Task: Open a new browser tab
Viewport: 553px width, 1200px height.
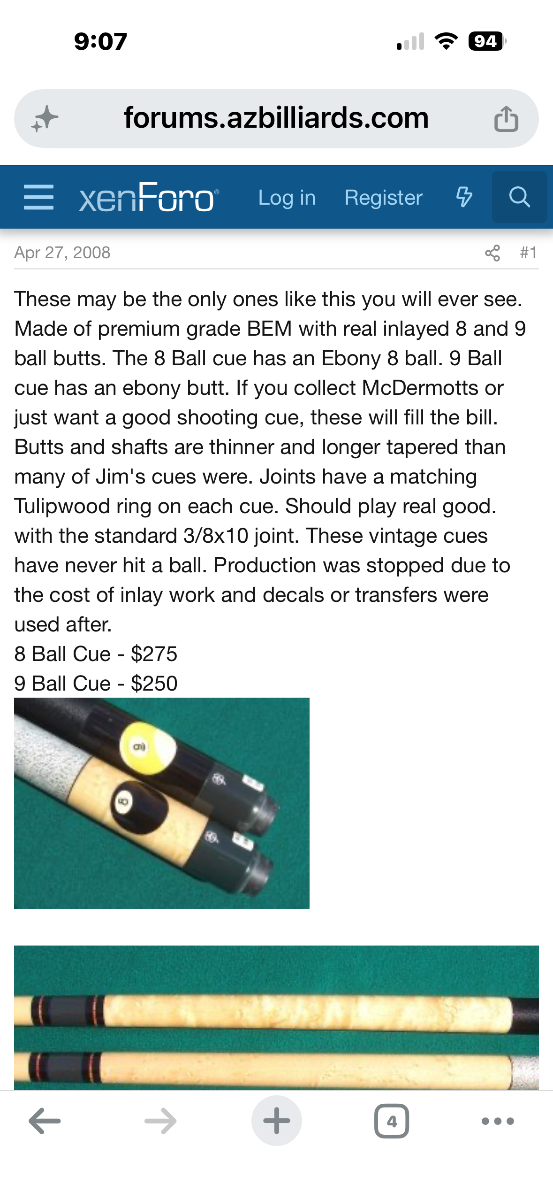Action: pyautogui.click(x=276, y=1122)
